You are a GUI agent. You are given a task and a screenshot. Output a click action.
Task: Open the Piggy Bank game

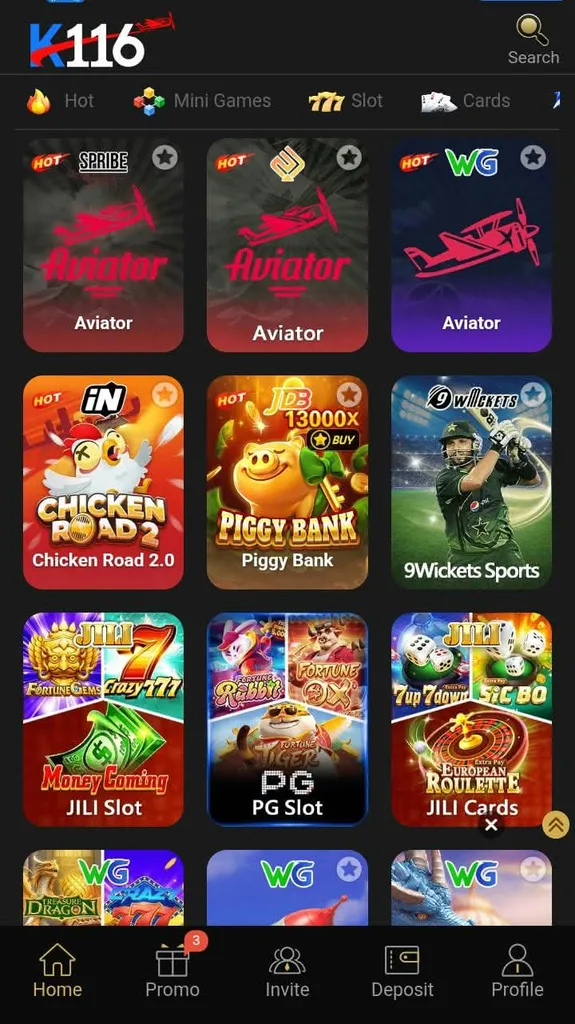point(288,483)
